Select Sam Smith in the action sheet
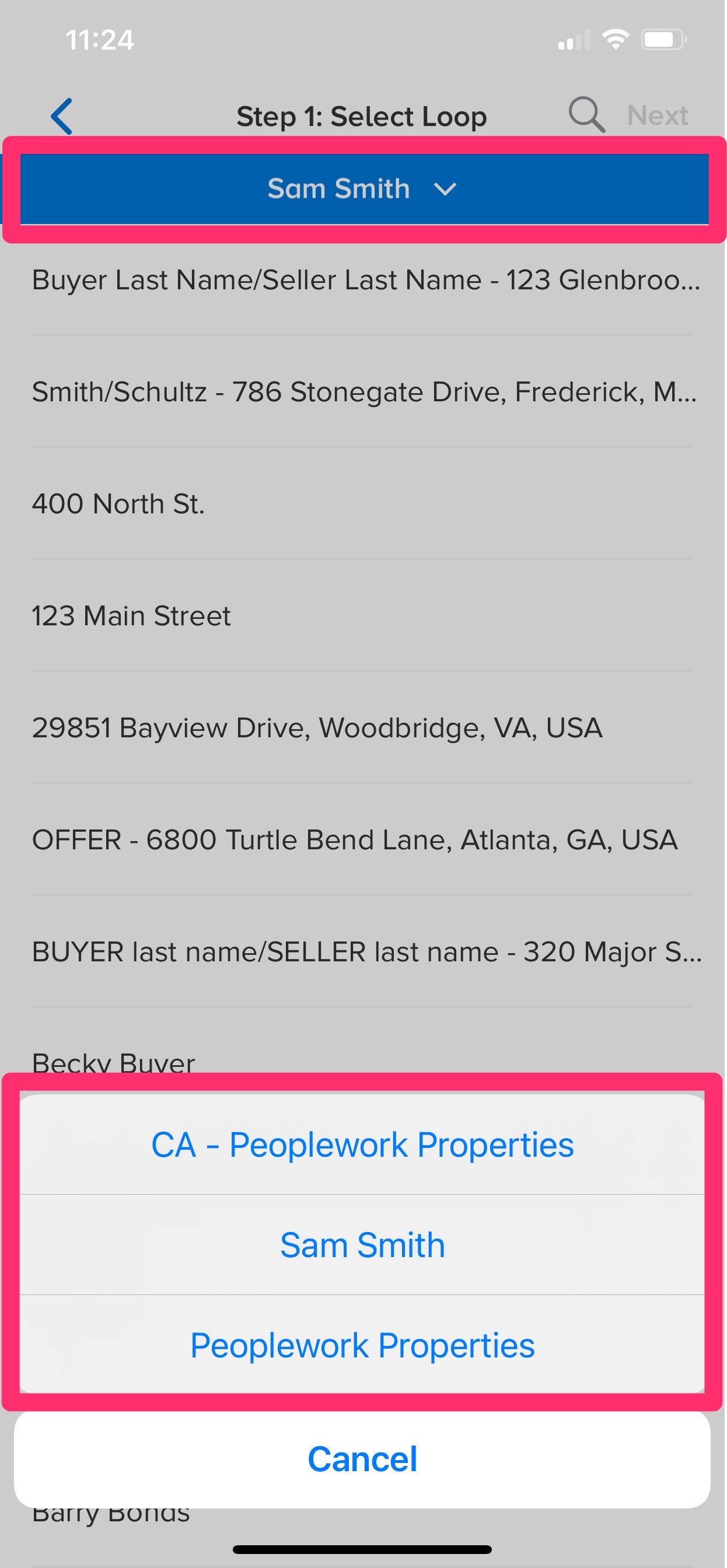Viewport: 727px width, 1568px height. coord(362,1245)
